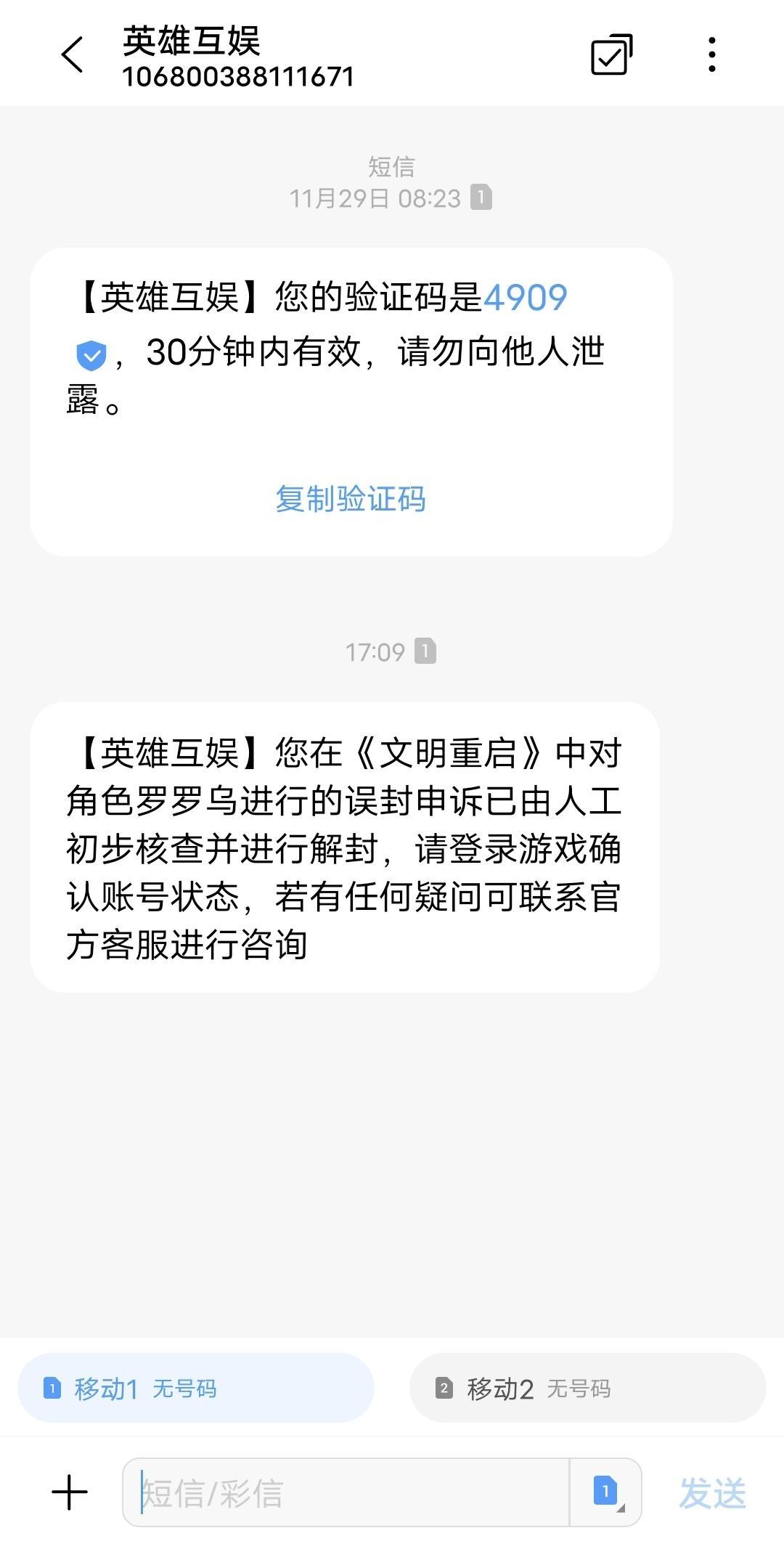Switch to SIM card 移动2
This screenshot has height=1549, width=784.
coord(588,1388)
